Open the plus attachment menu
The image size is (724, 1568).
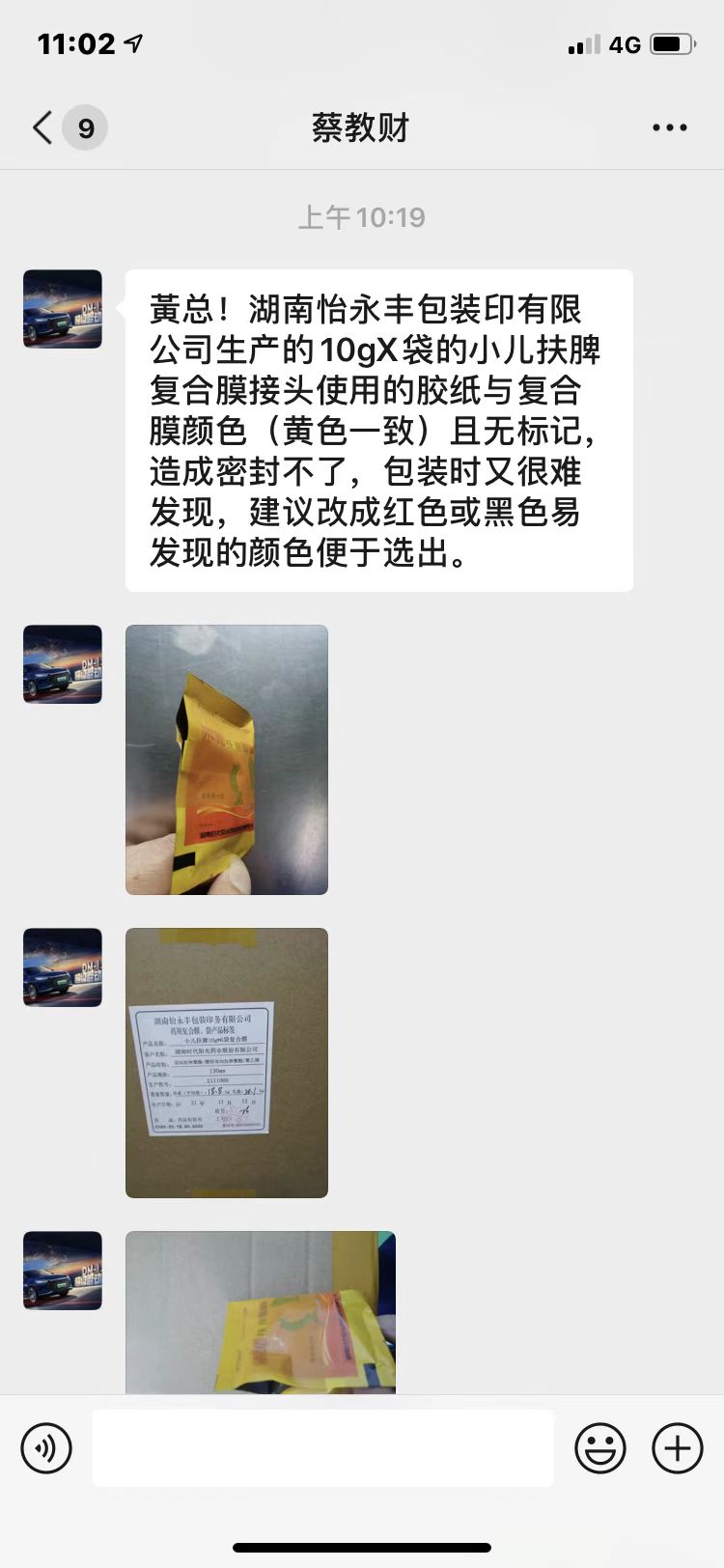pos(678,1448)
